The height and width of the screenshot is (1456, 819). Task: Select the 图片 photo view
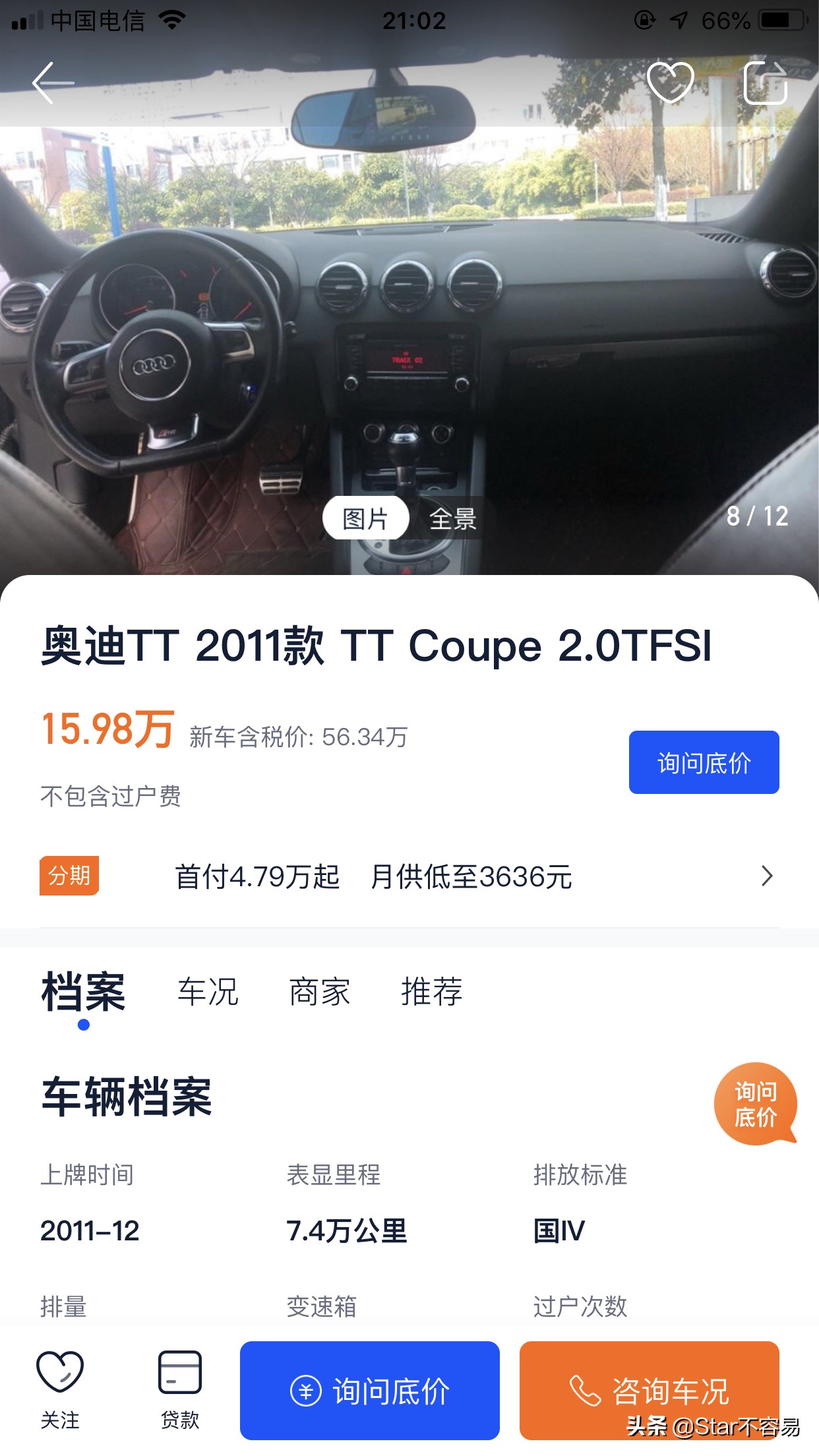(x=365, y=519)
